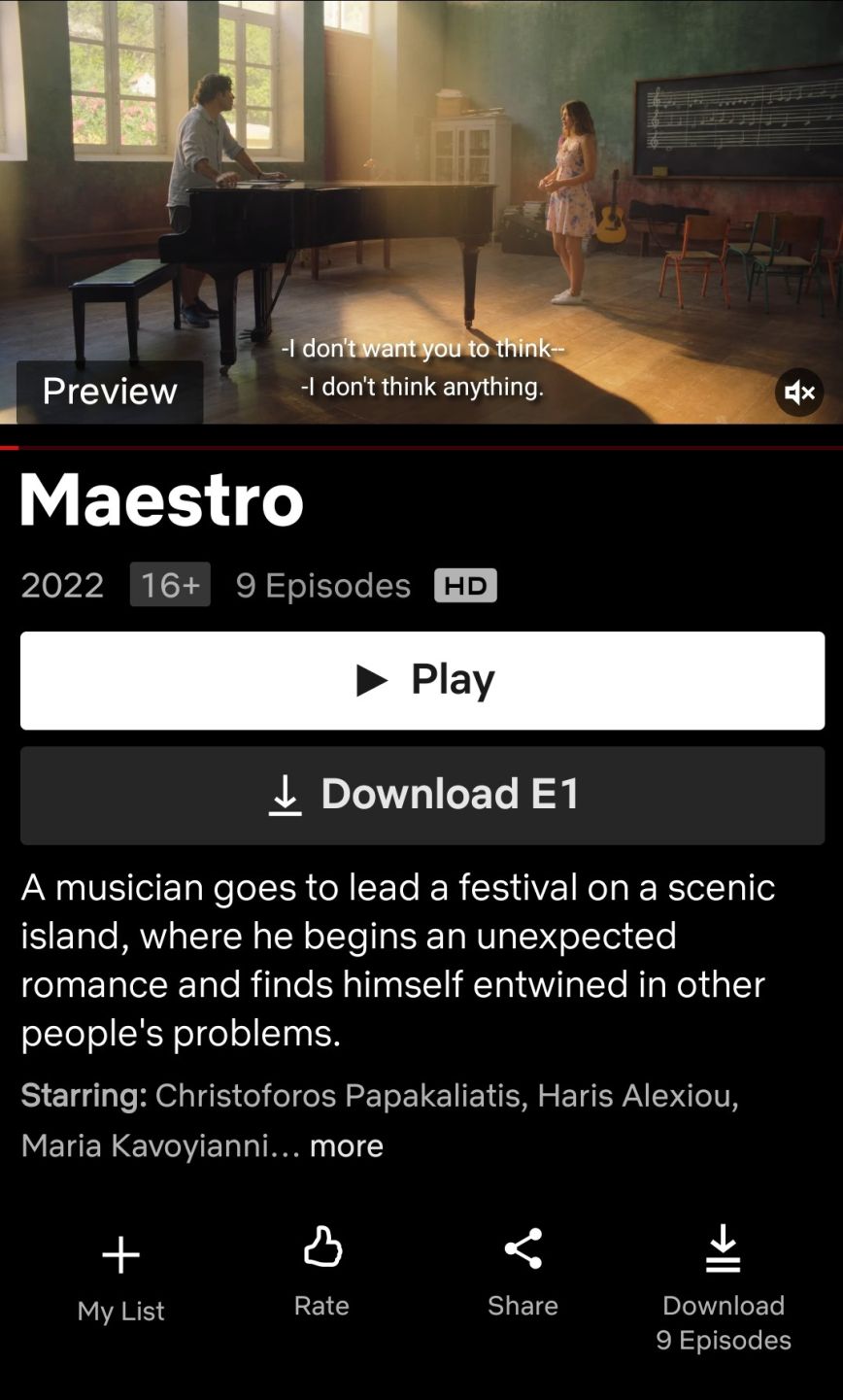843x1400 pixels.
Task: Play Maestro
Action: coord(421,680)
